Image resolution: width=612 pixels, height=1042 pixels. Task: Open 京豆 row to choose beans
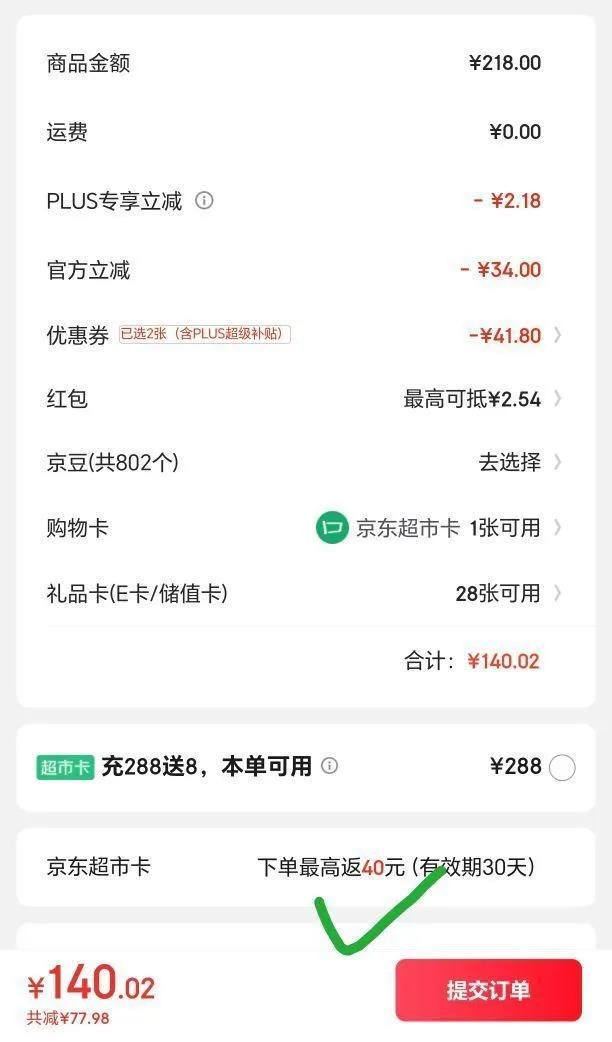pyautogui.click(x=305, y=462)
